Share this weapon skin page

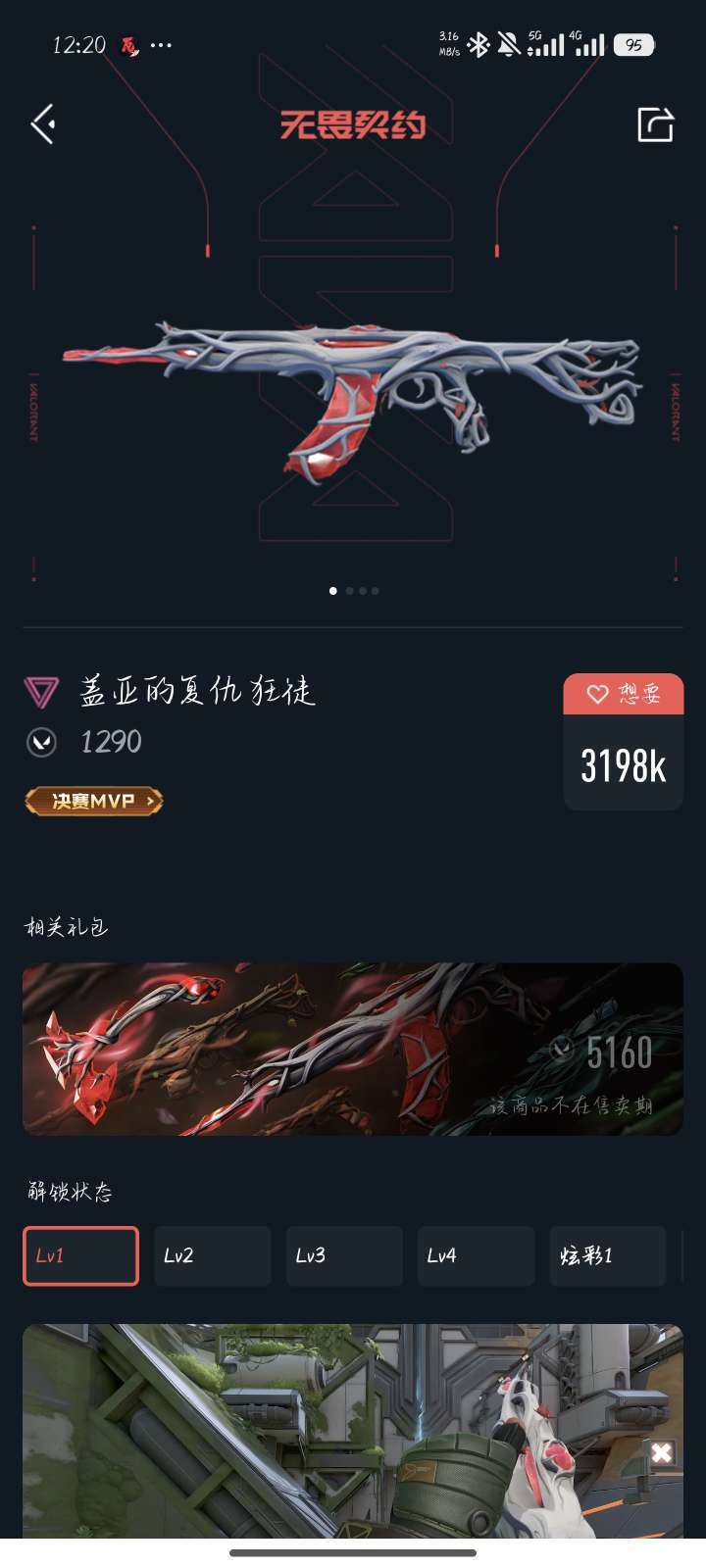point(656,124)
